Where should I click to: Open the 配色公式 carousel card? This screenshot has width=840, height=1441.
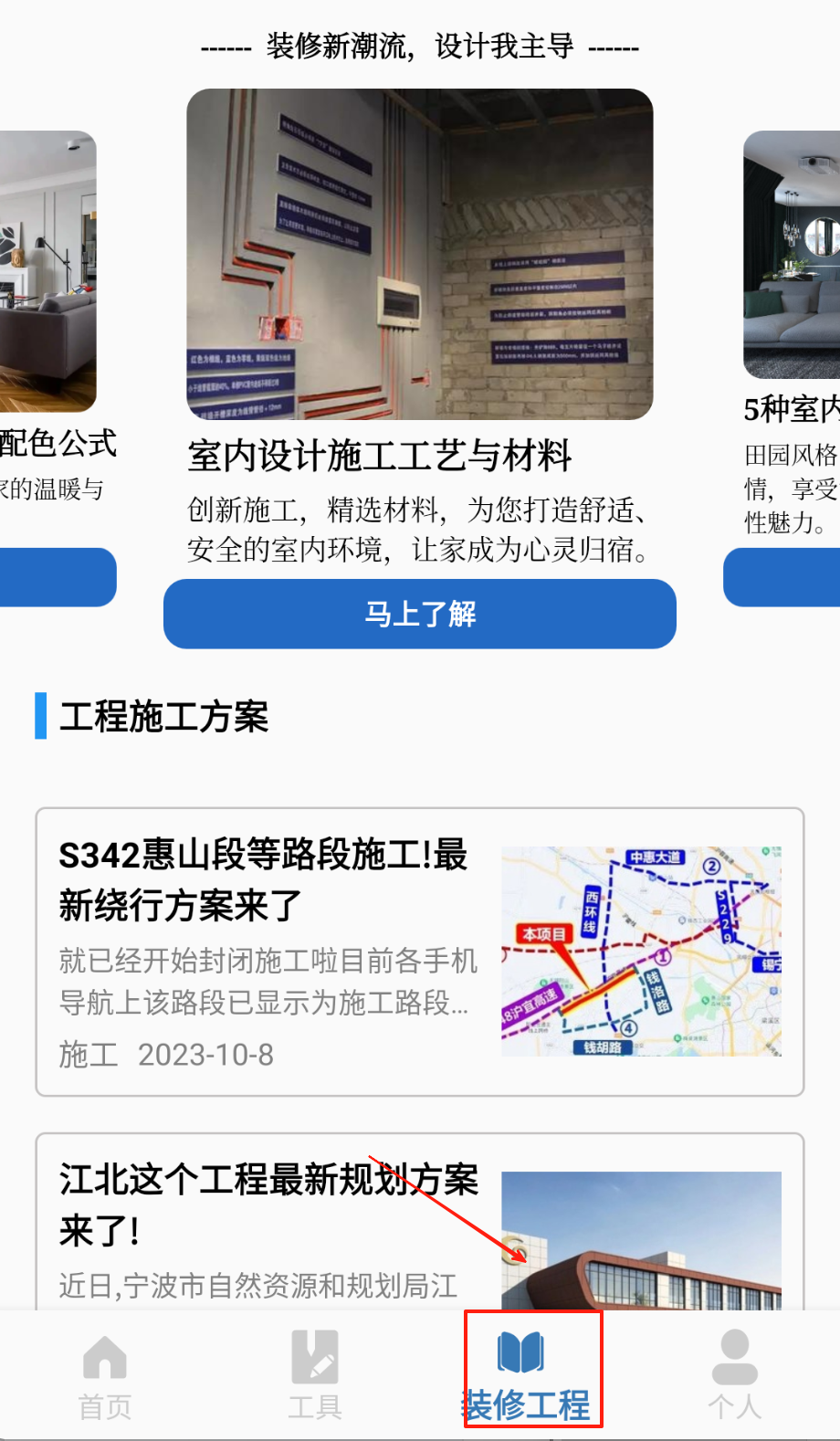tap(47, 274)
